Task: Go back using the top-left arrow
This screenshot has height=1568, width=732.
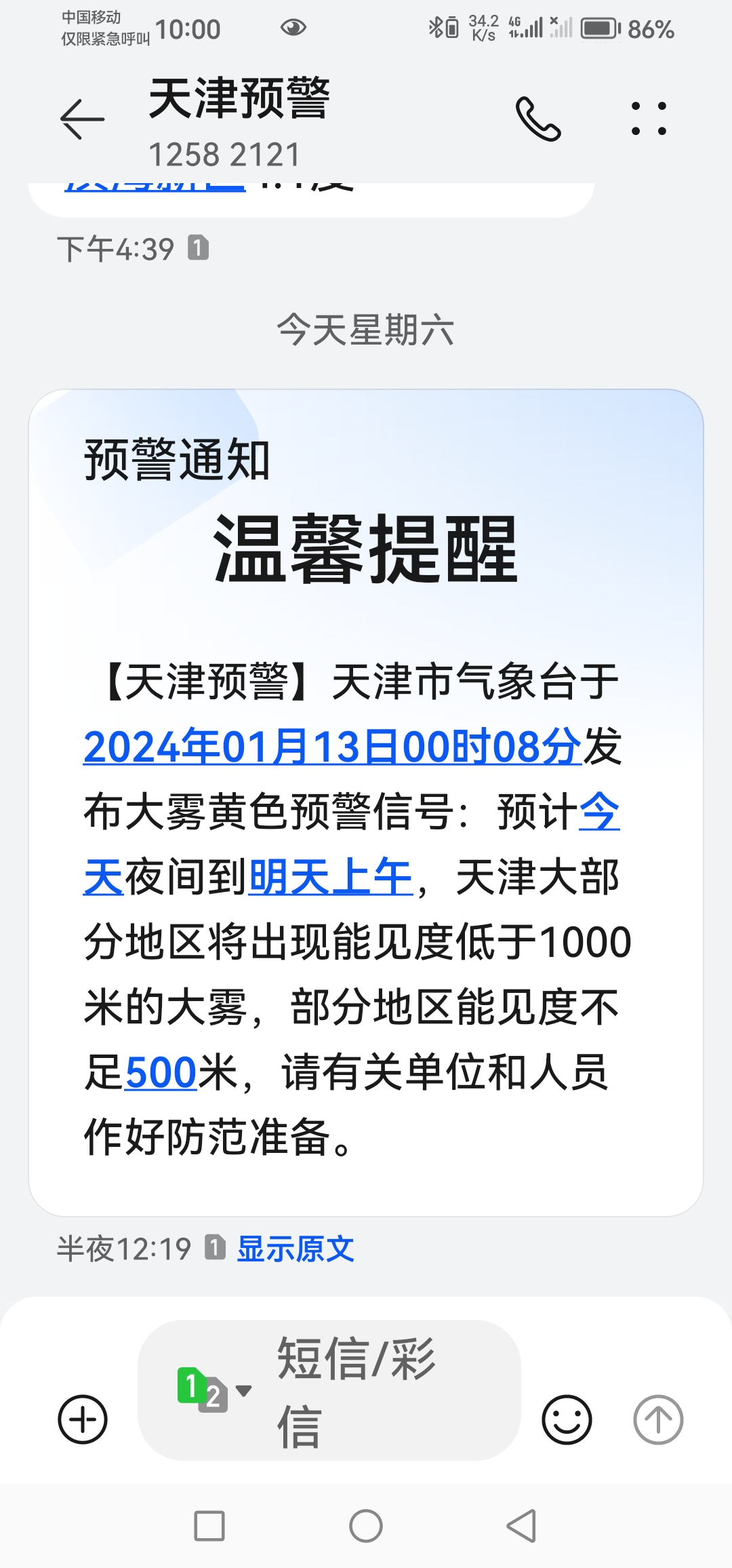Action: click(82, 119)
